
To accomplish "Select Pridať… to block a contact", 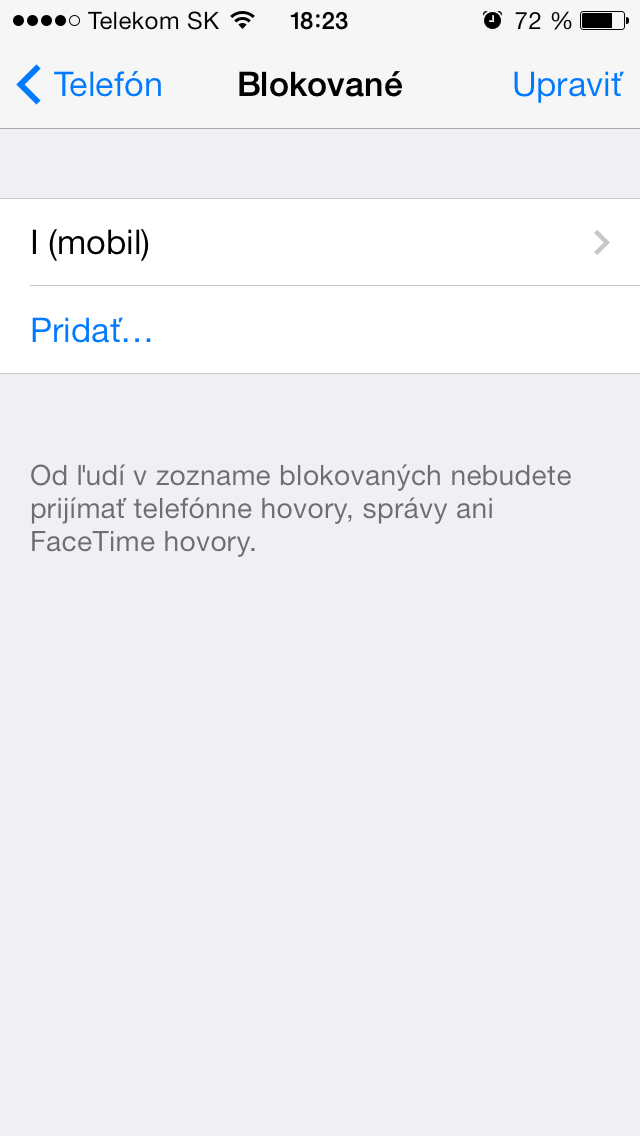I will [x=92, y=331].
